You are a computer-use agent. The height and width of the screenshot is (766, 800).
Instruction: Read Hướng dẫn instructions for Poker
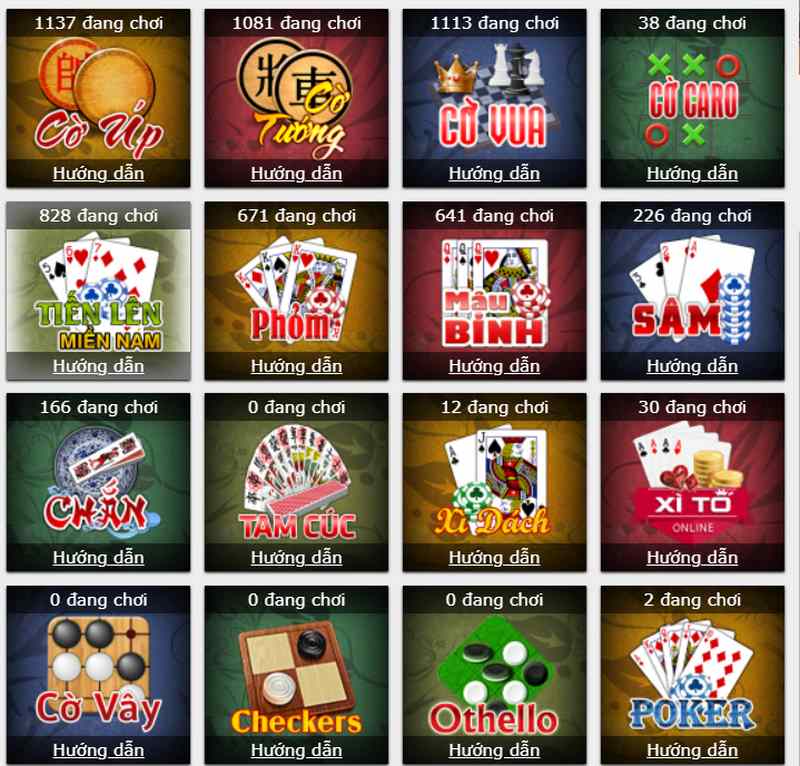(692, 750)
